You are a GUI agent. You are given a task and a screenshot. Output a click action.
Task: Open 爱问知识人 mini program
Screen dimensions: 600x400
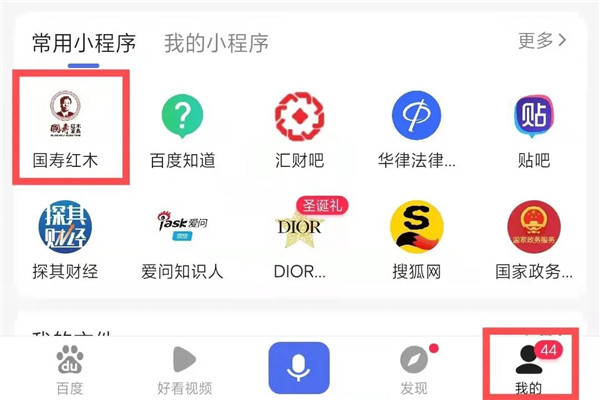182,238
